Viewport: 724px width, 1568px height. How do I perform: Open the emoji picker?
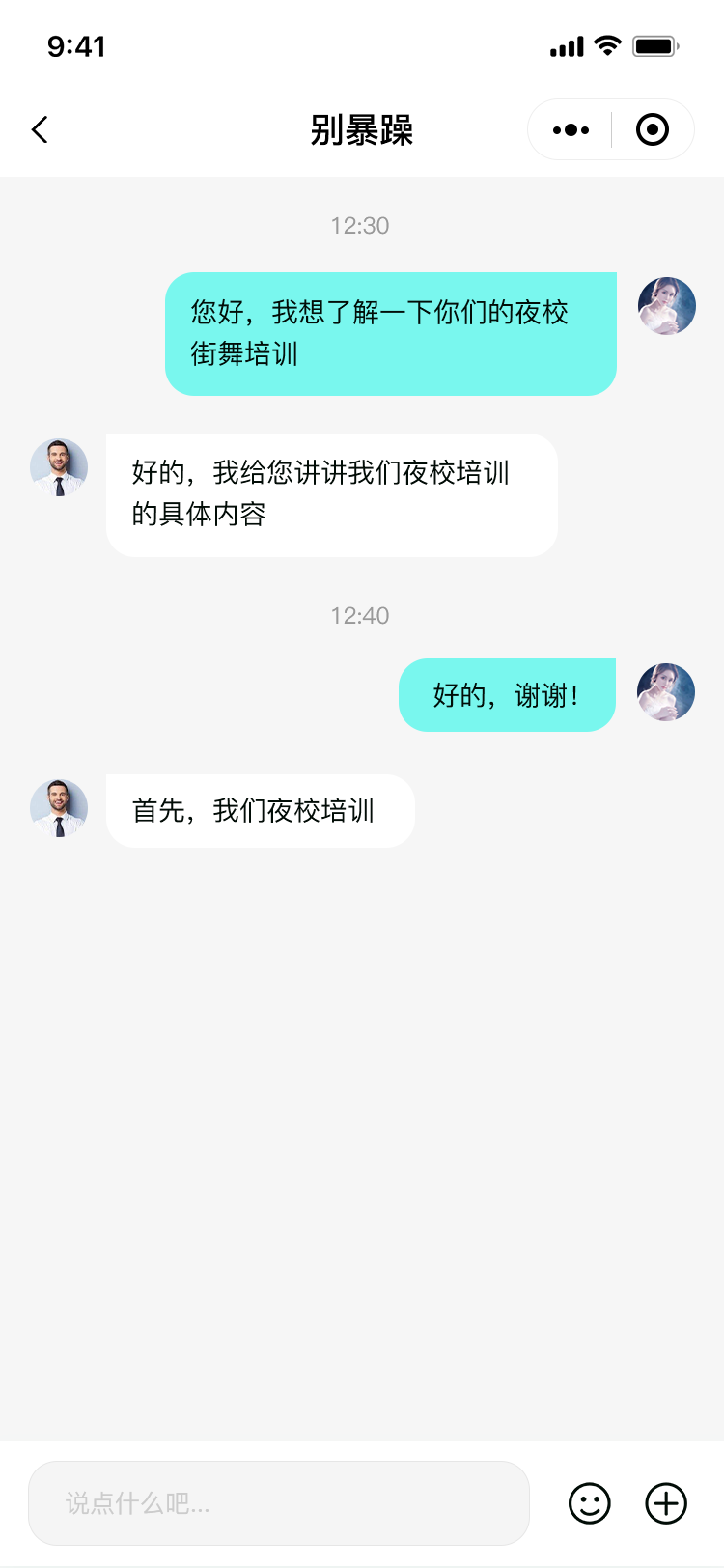click(589, 1503)
